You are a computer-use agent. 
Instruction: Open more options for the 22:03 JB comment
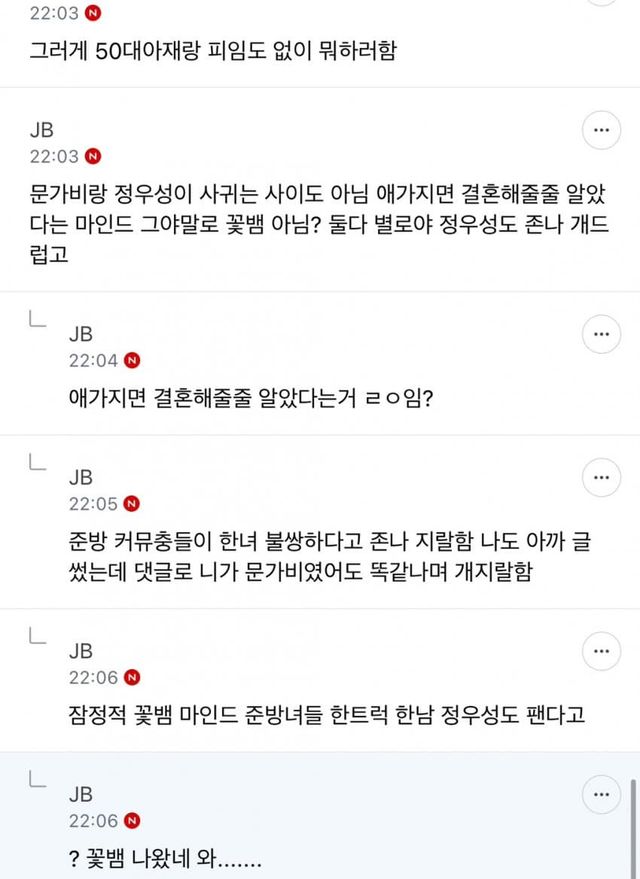(601, 131)
